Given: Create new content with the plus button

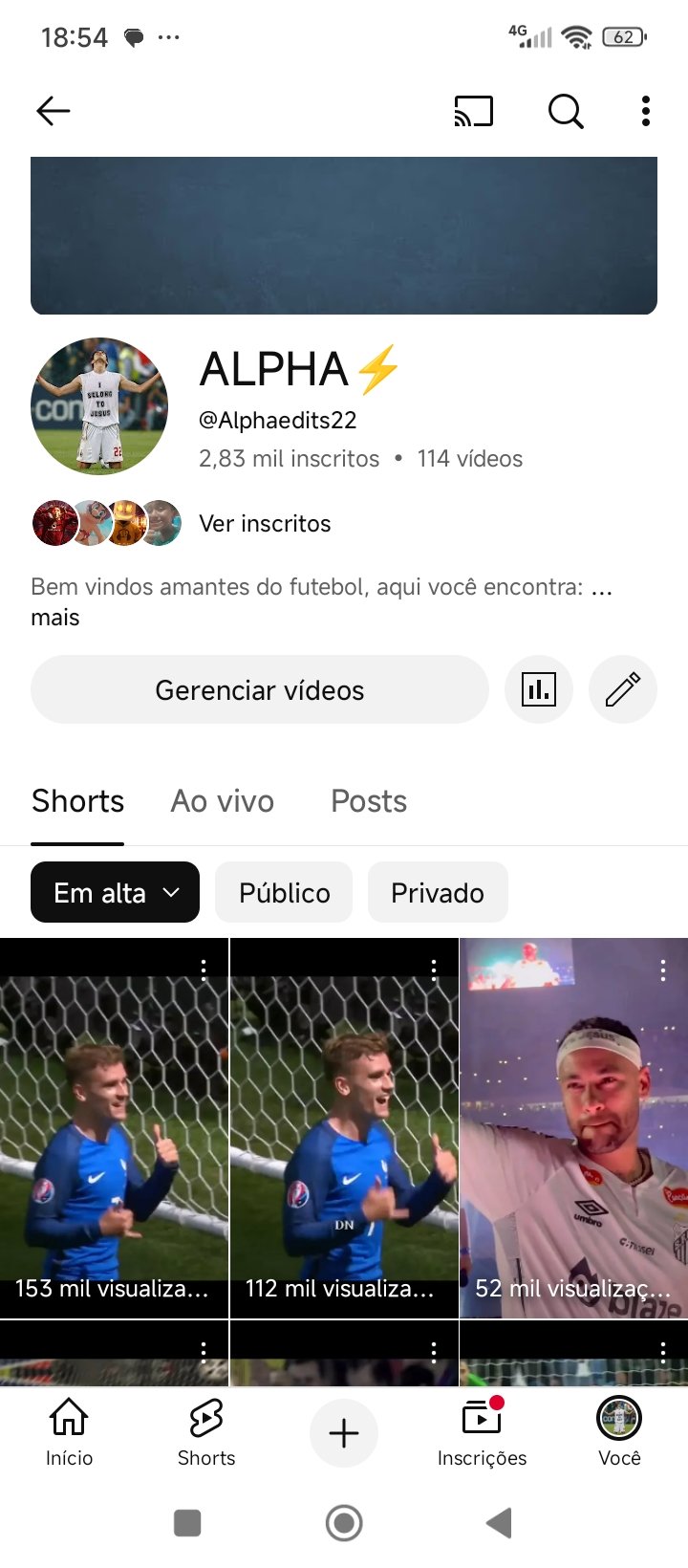Looking at the screenshot, I should (344, 1433).
